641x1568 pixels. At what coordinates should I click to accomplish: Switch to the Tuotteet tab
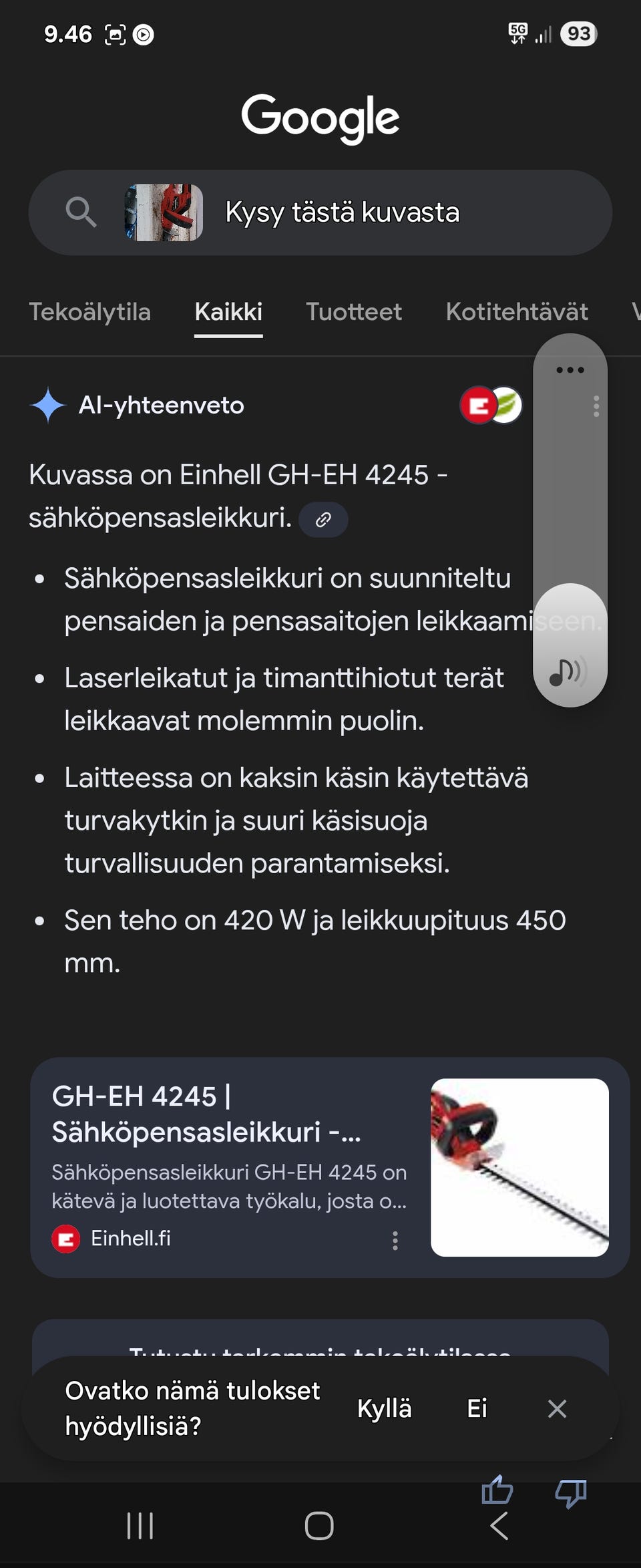(x=354, y=311)
